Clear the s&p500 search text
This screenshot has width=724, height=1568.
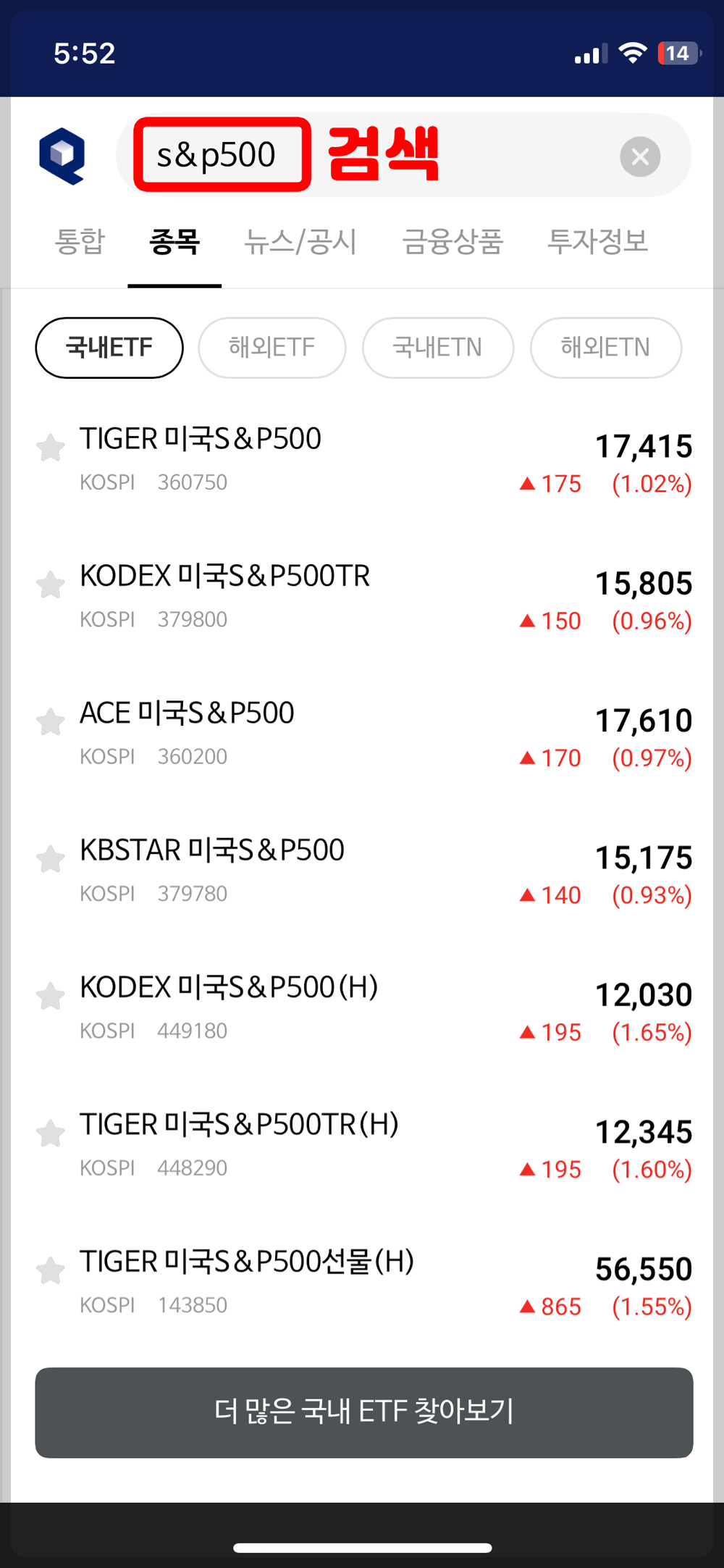pos(640,156)
